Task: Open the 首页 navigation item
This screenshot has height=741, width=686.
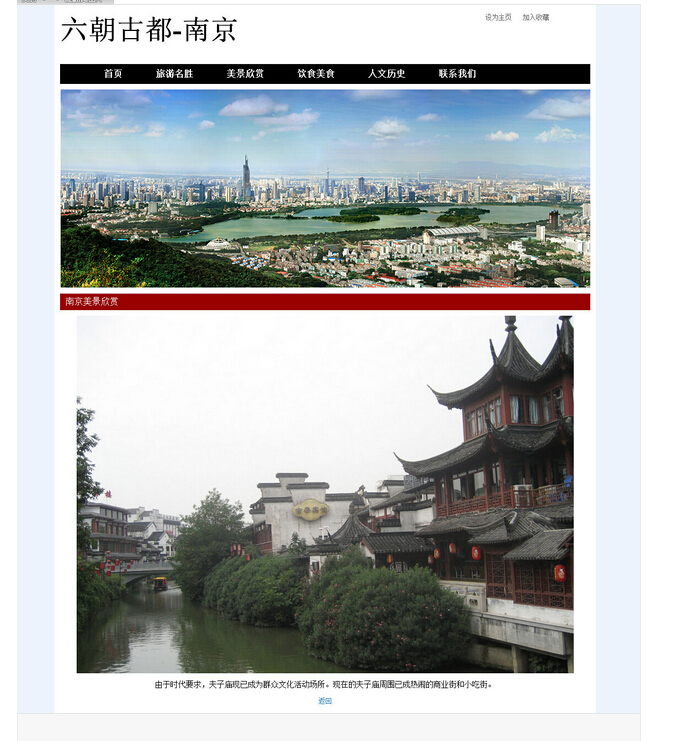Action: click(113, 74)
